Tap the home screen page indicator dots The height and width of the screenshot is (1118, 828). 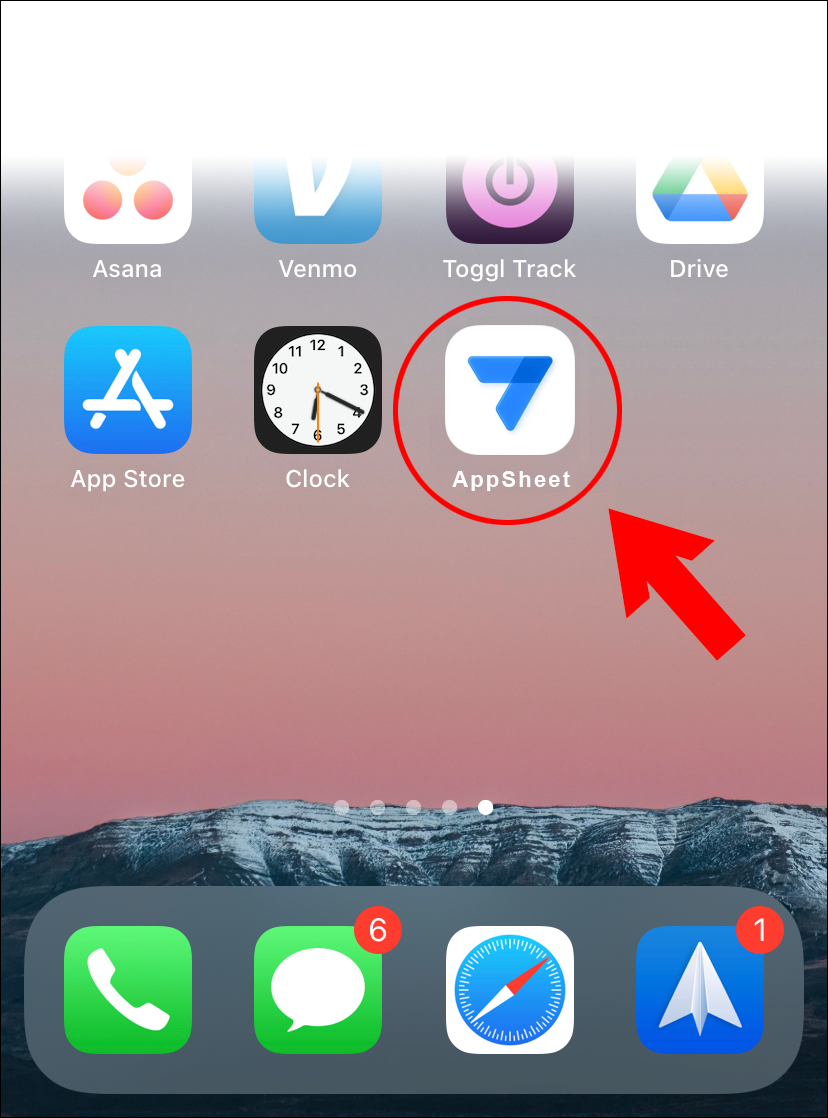(414, 807)
